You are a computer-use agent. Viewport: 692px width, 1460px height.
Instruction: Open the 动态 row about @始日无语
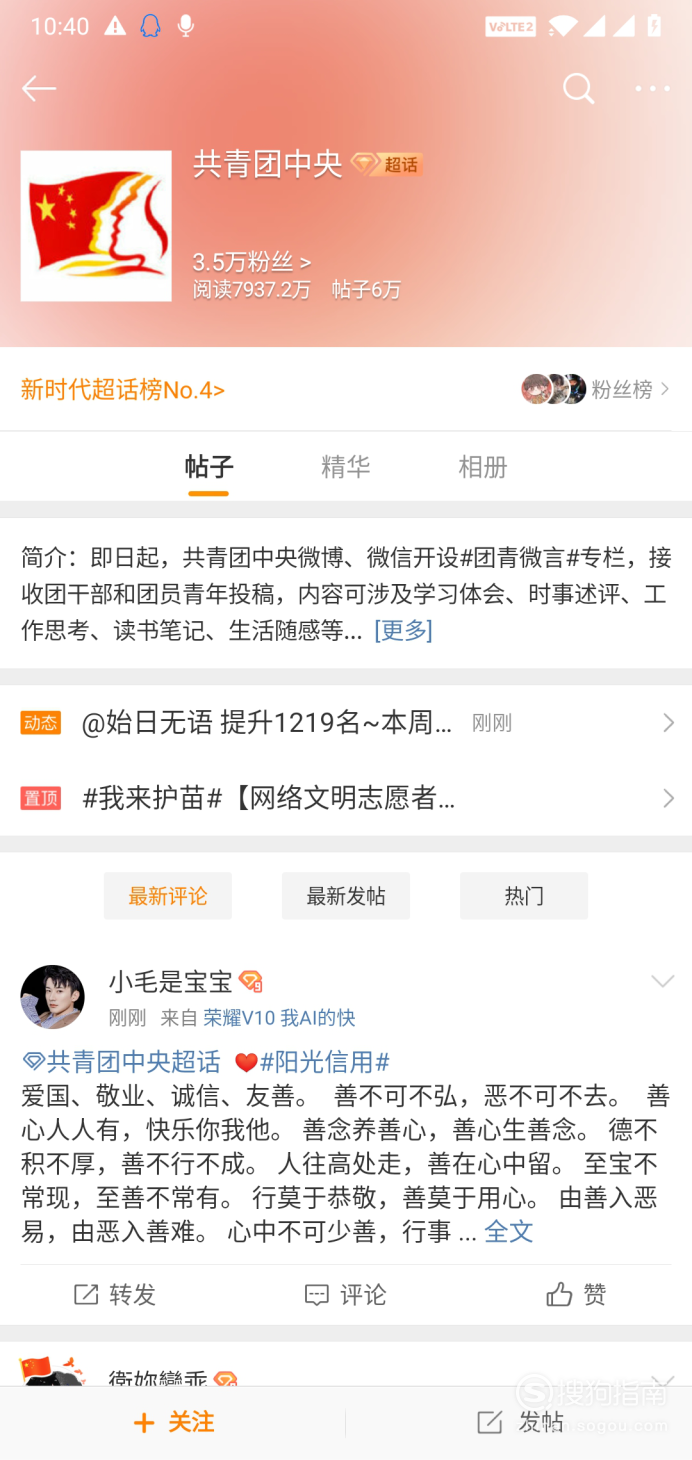click(345, 723)
